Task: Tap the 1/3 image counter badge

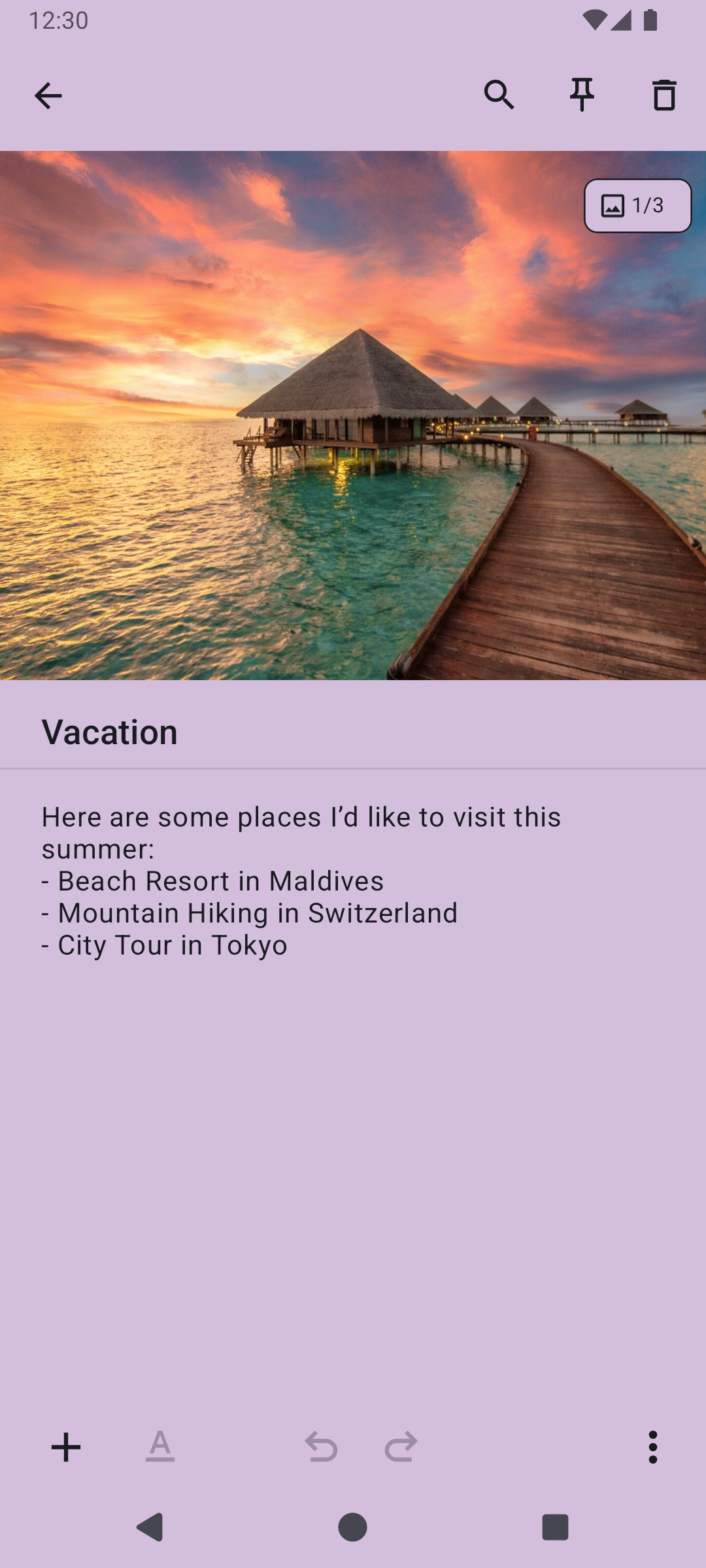Action: (637, 206)
